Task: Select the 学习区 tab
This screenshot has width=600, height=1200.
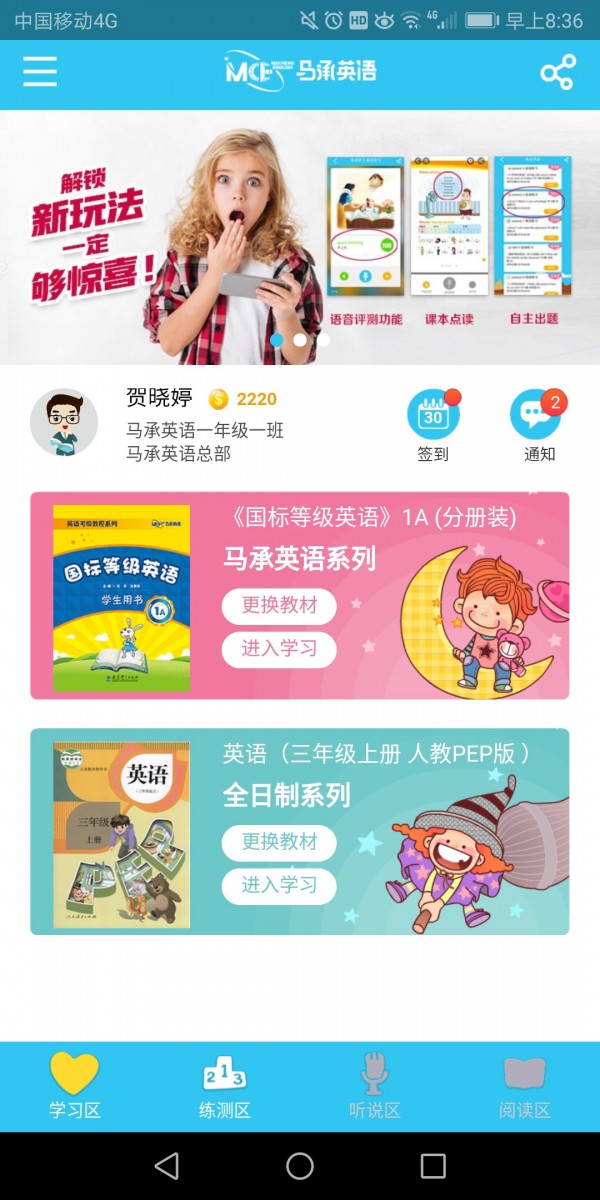Action: [x=75, y=1087]
